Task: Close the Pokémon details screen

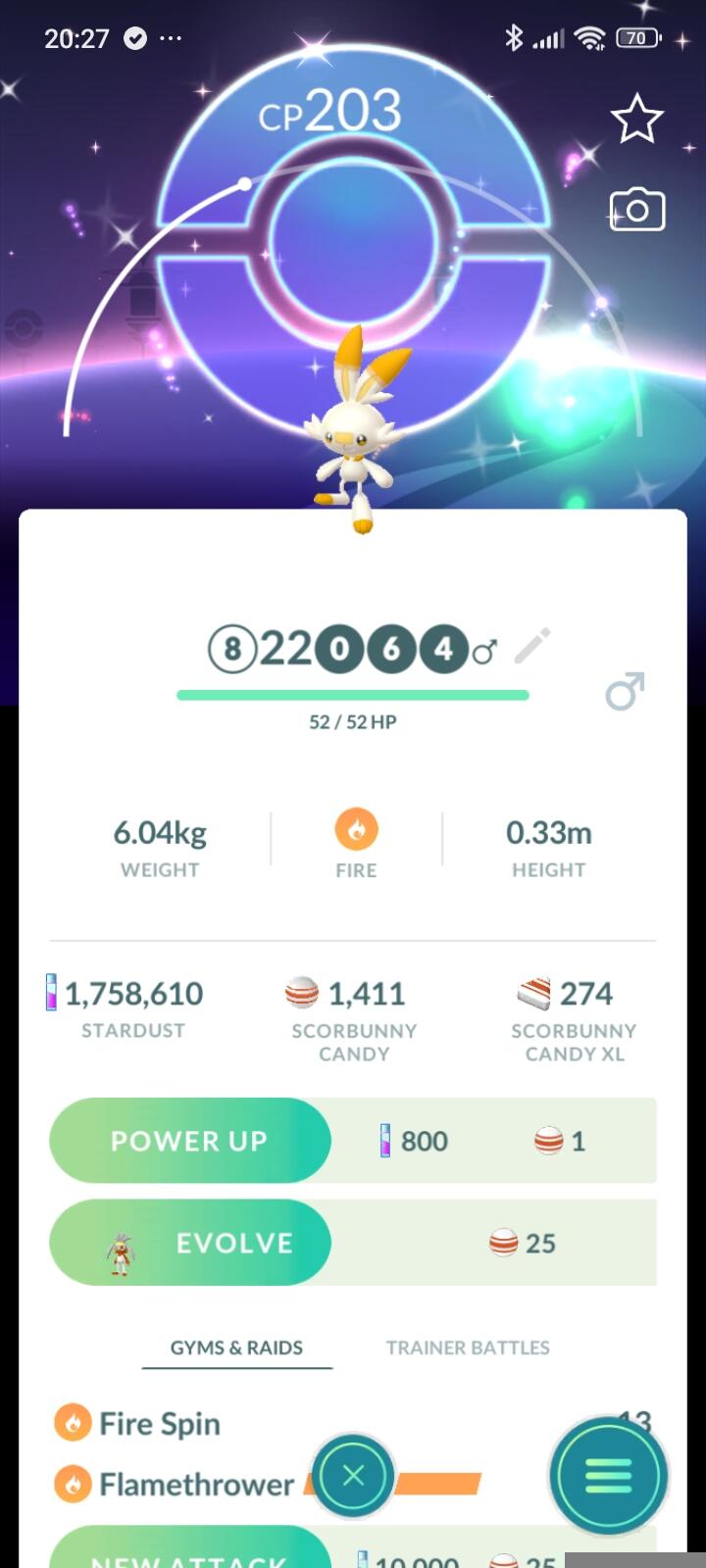Action: (353, 1476)
